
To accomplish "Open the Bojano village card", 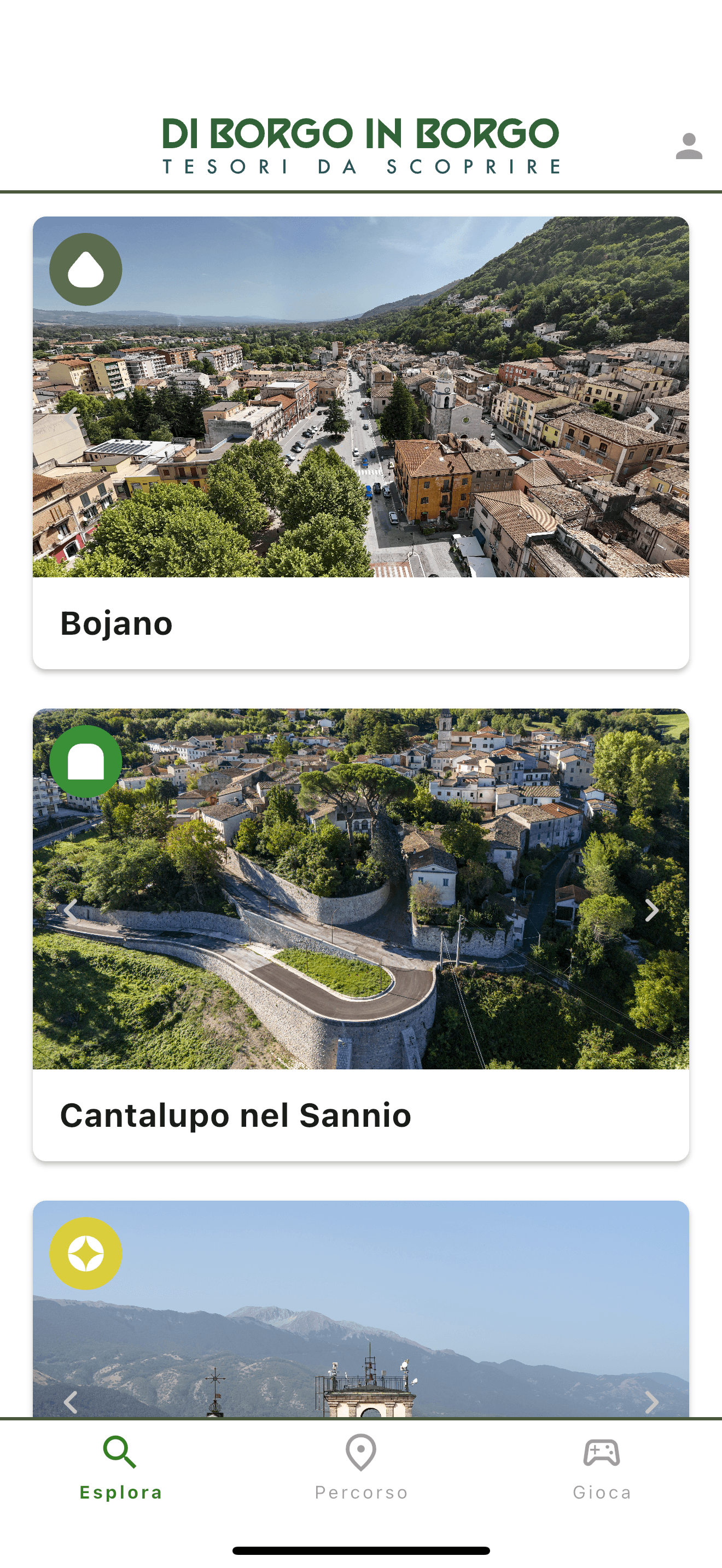I will click(x=360, y=622).
